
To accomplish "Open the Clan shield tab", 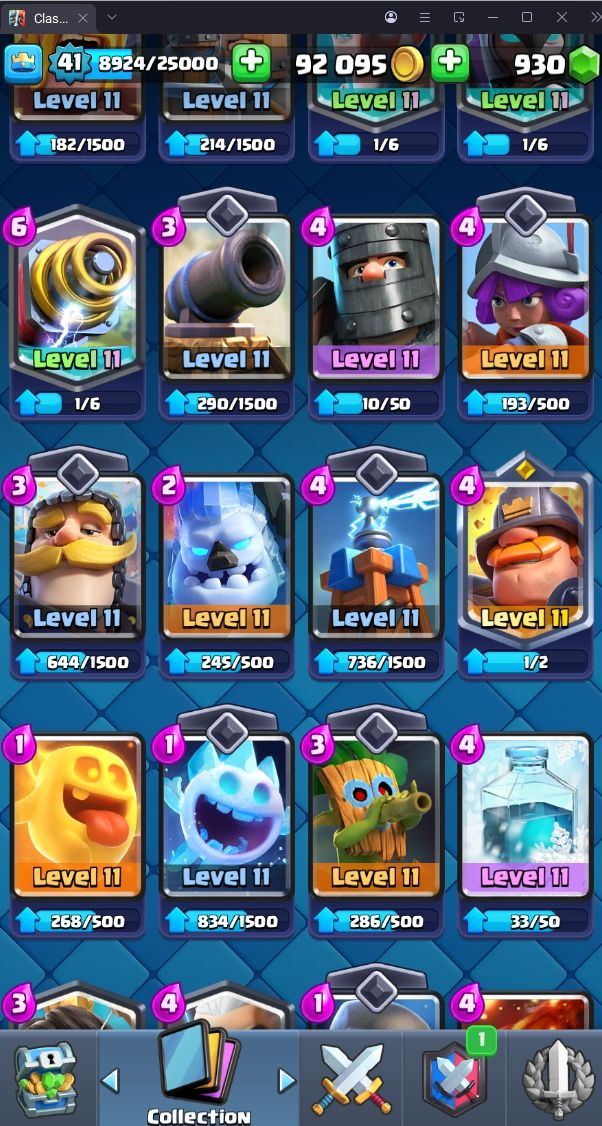I will [x=455, y=1079].
